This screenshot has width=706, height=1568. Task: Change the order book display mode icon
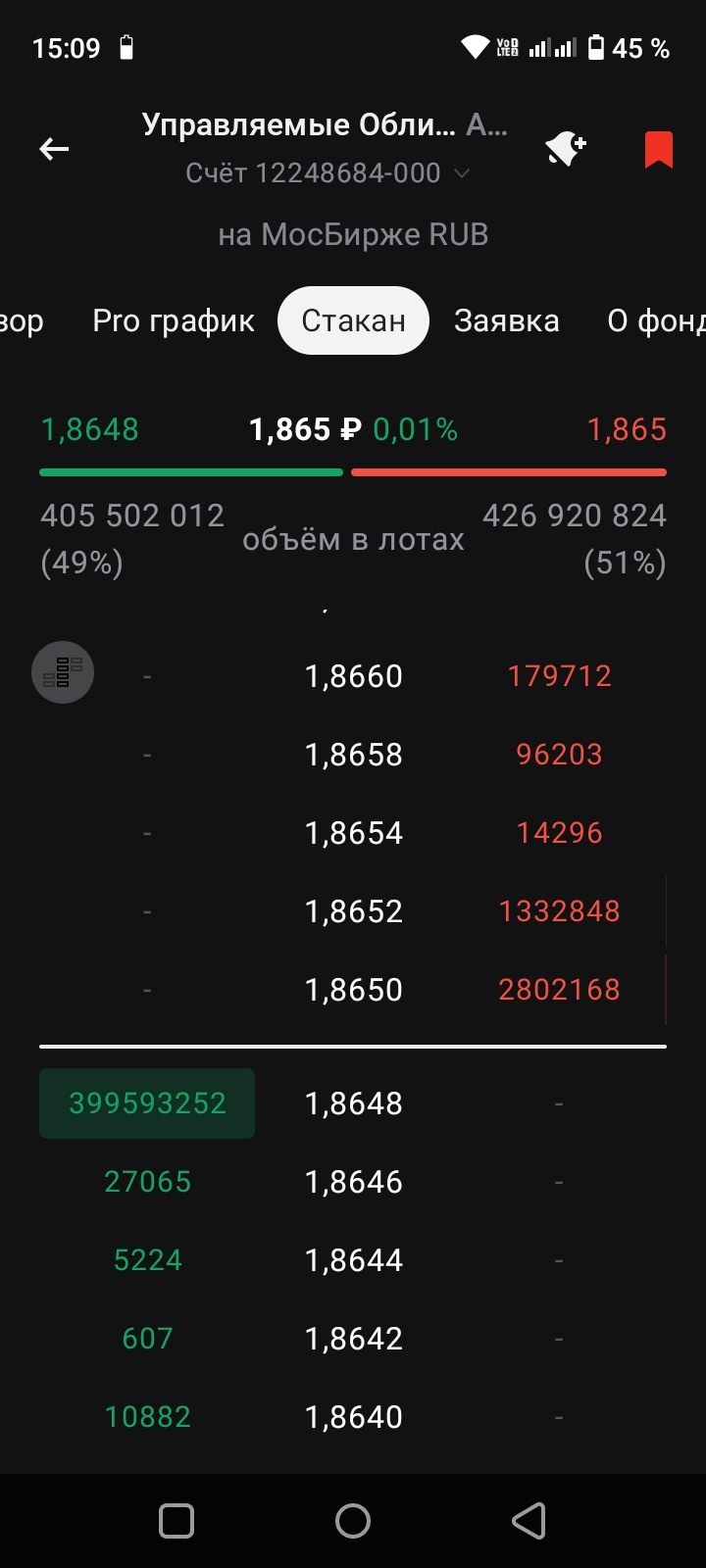63,672
